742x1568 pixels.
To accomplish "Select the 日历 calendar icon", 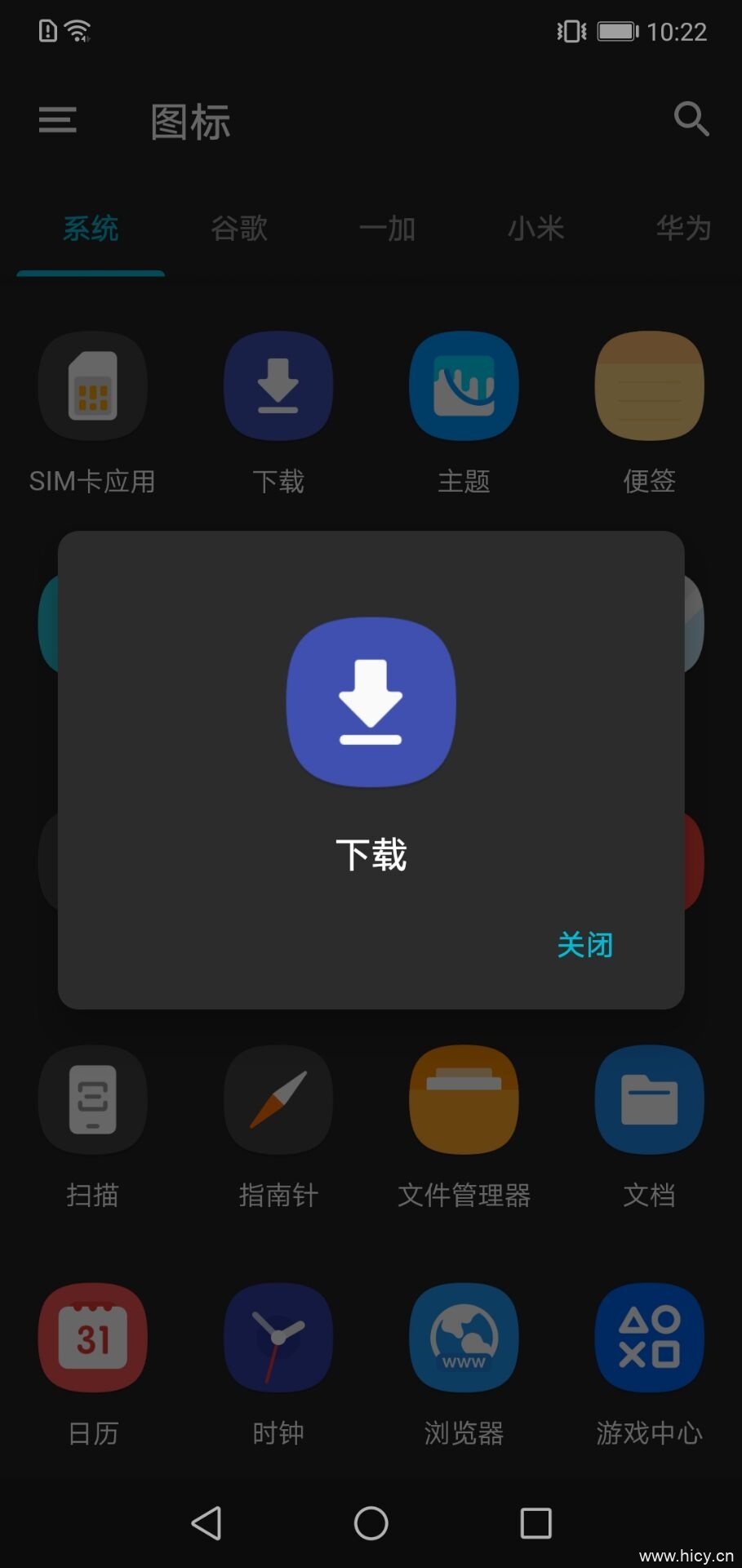I will pyautogui.click(x=92, y=1338).
